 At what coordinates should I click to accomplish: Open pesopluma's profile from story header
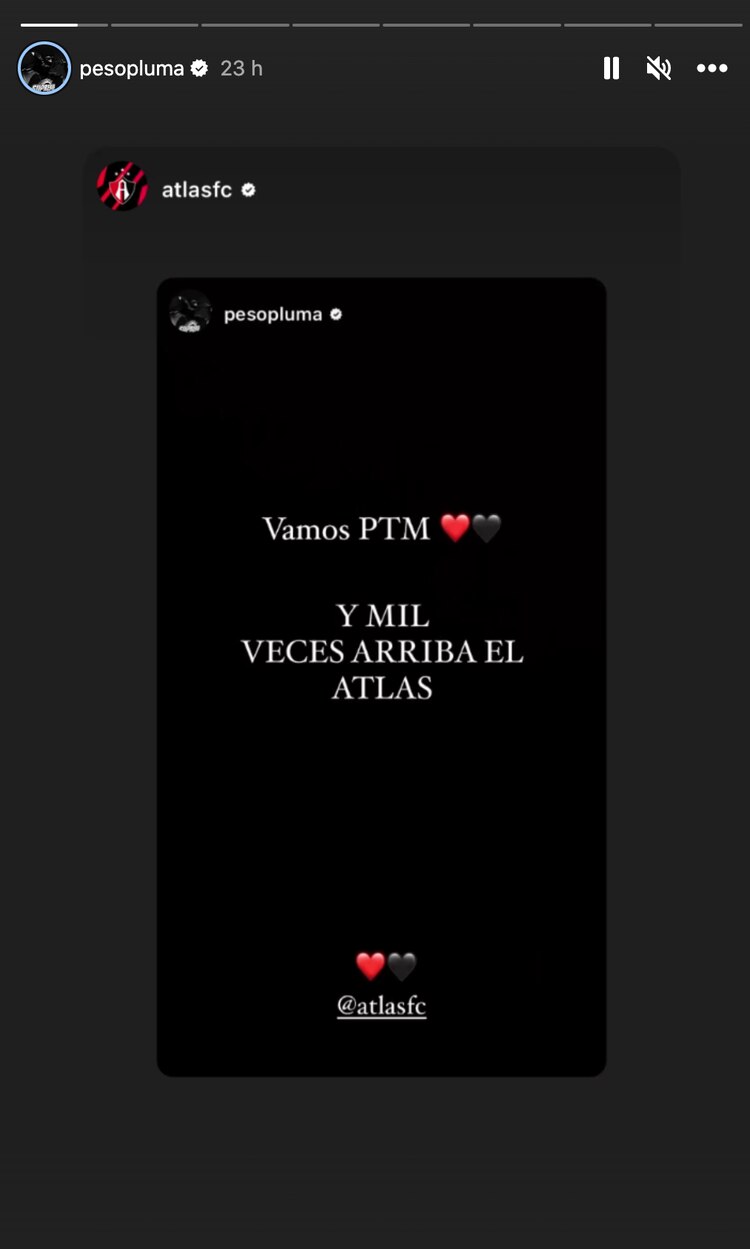[132, 68]
